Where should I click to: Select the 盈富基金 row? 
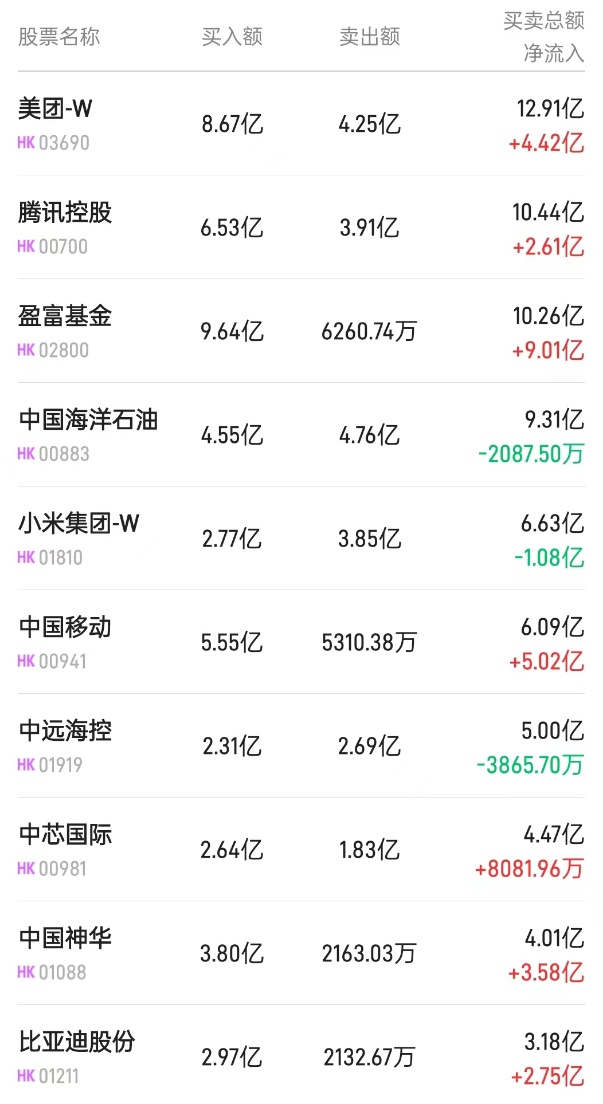point(66,316)
